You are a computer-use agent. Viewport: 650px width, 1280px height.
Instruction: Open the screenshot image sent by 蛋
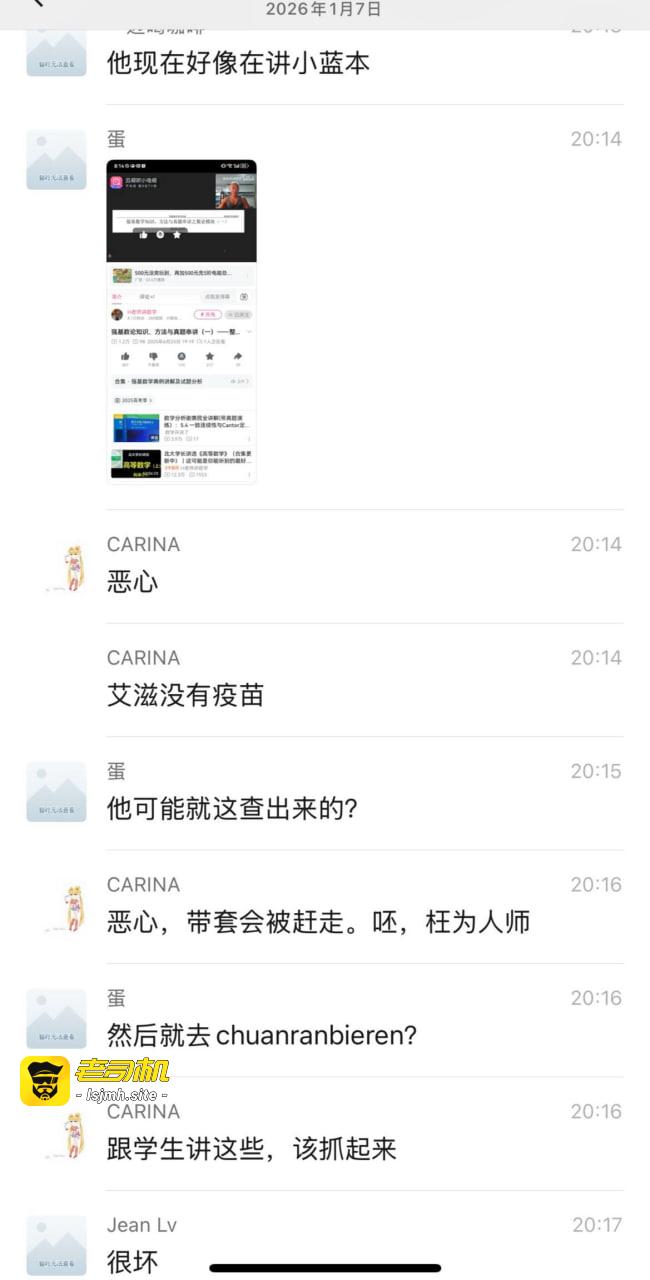(181, 321)
